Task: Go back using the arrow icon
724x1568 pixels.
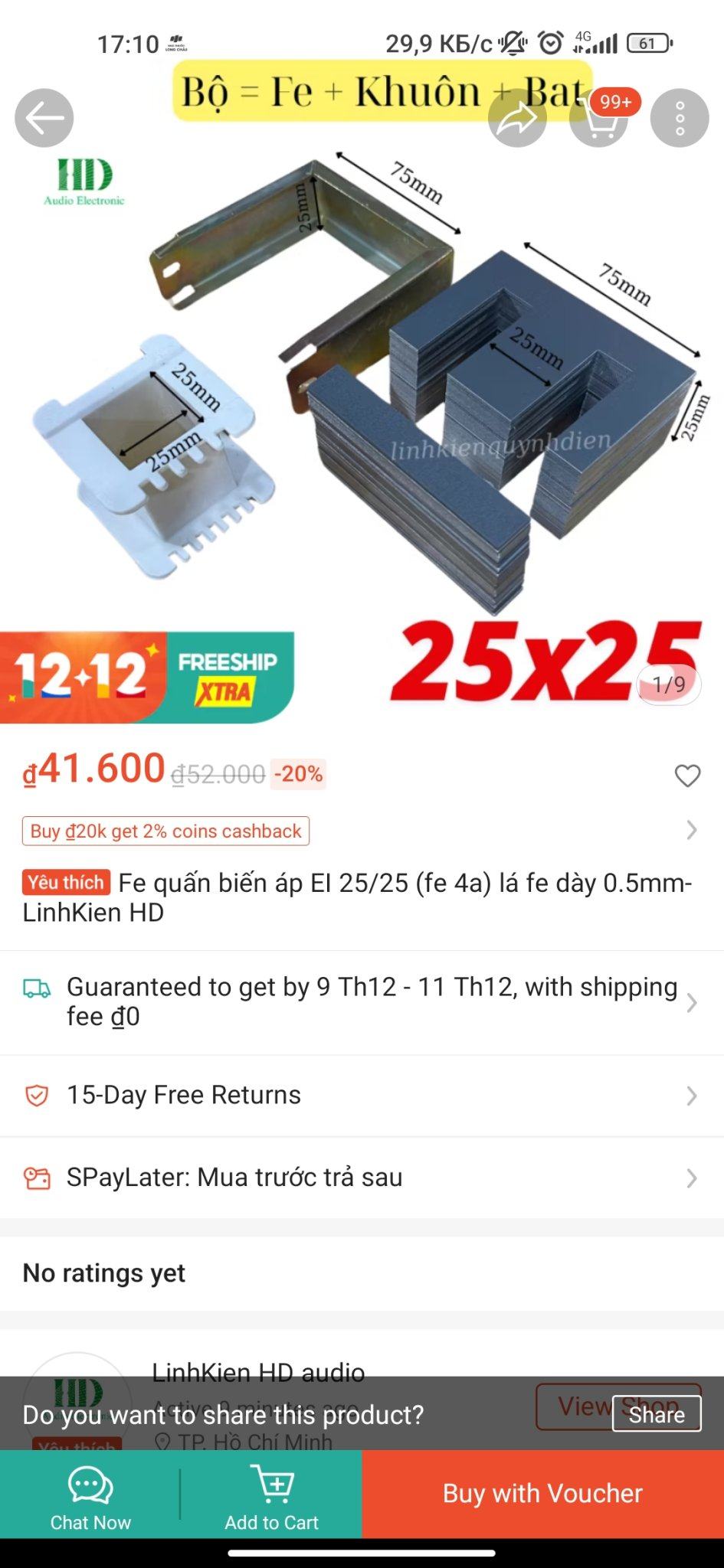Action: [44, 118]
